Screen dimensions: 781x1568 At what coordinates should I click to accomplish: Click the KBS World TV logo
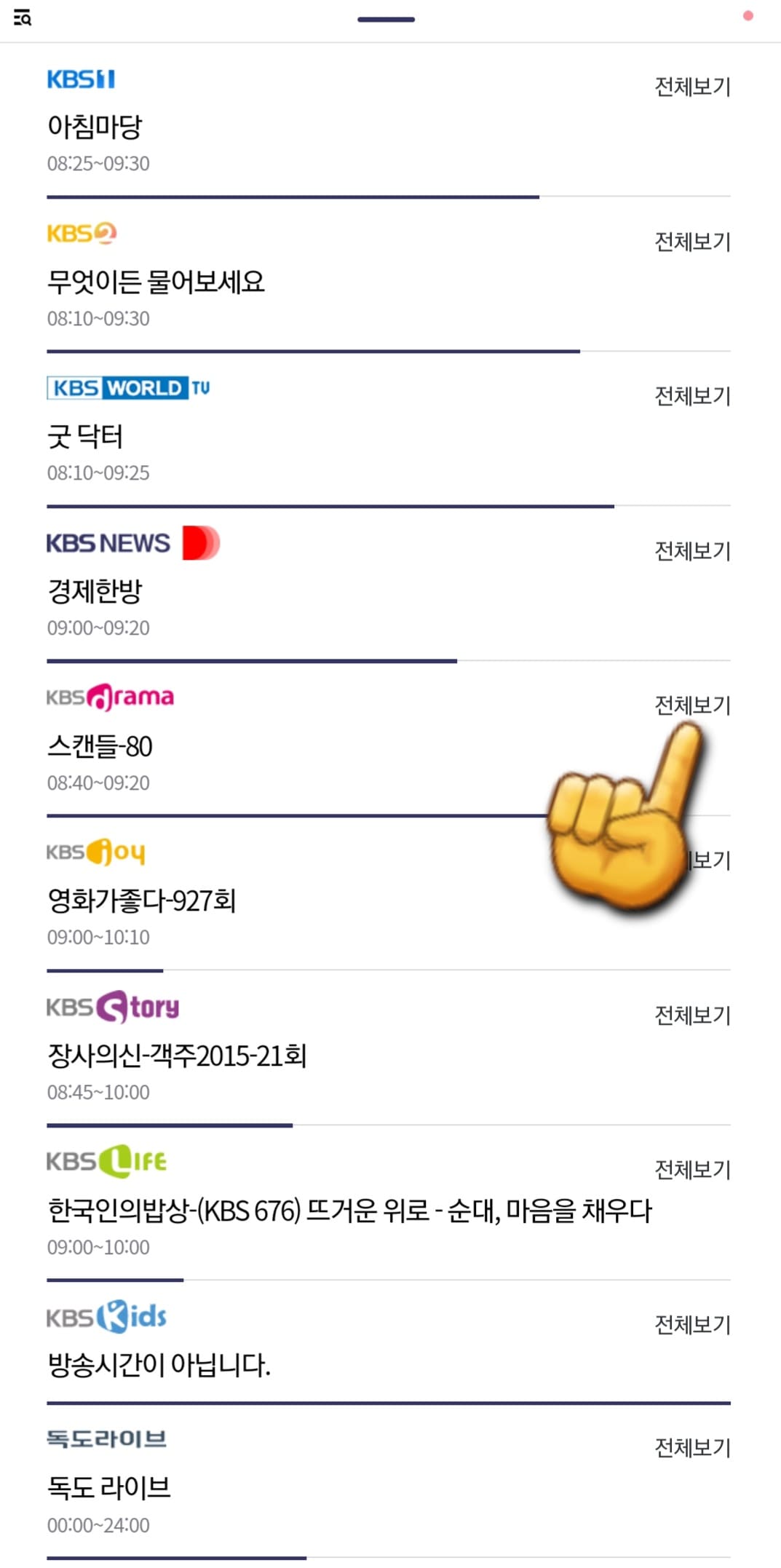click(129, 388)
